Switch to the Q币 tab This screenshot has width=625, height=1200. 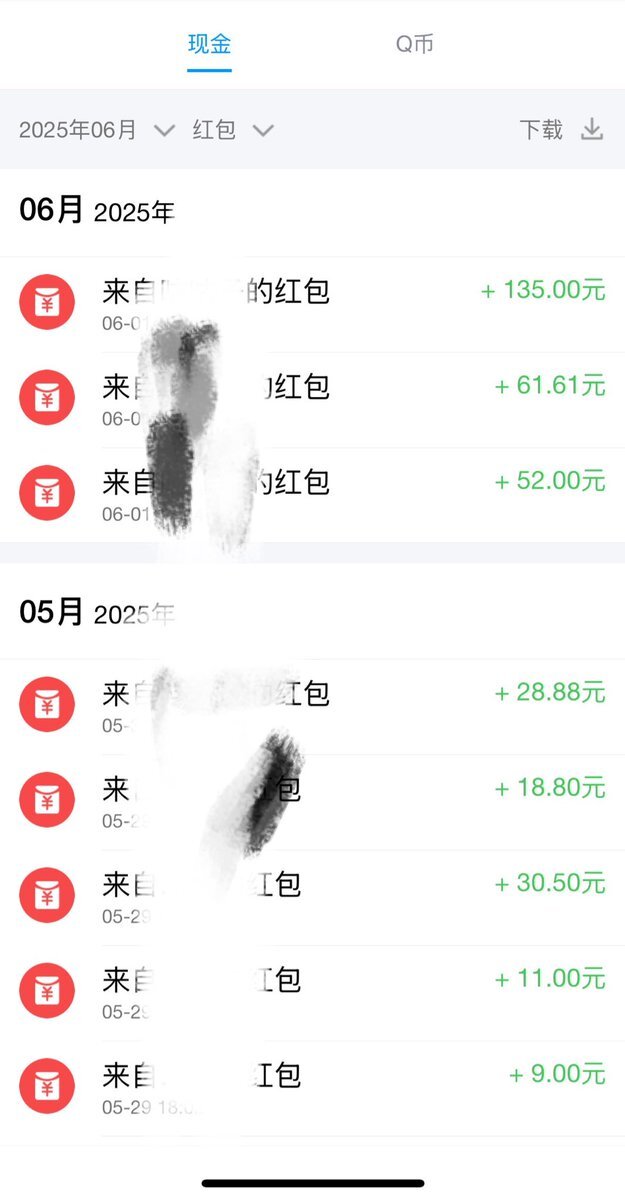[x=414, y=44]
